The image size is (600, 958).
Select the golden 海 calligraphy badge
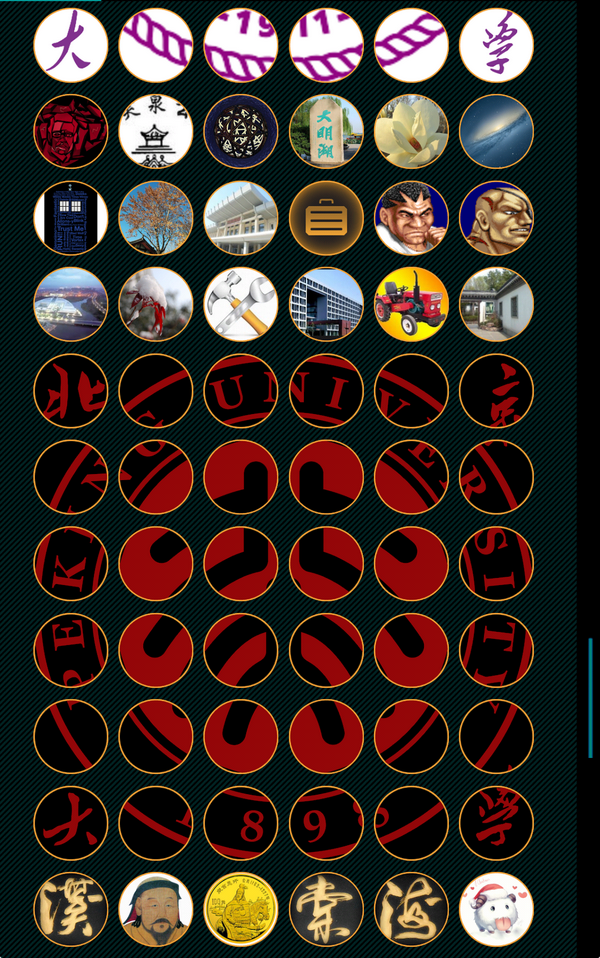coord(411,909)
